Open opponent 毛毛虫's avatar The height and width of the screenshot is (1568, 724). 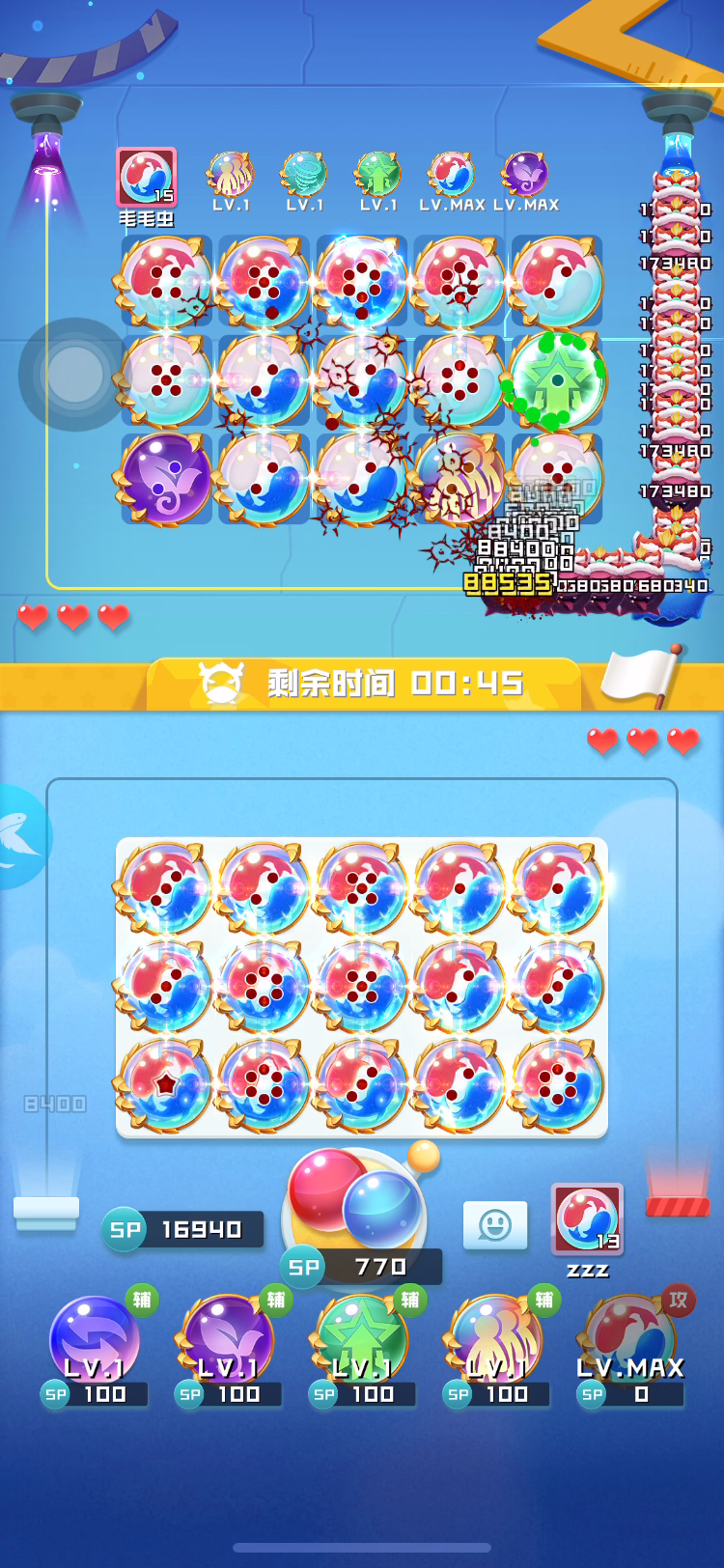coord(147,177)
